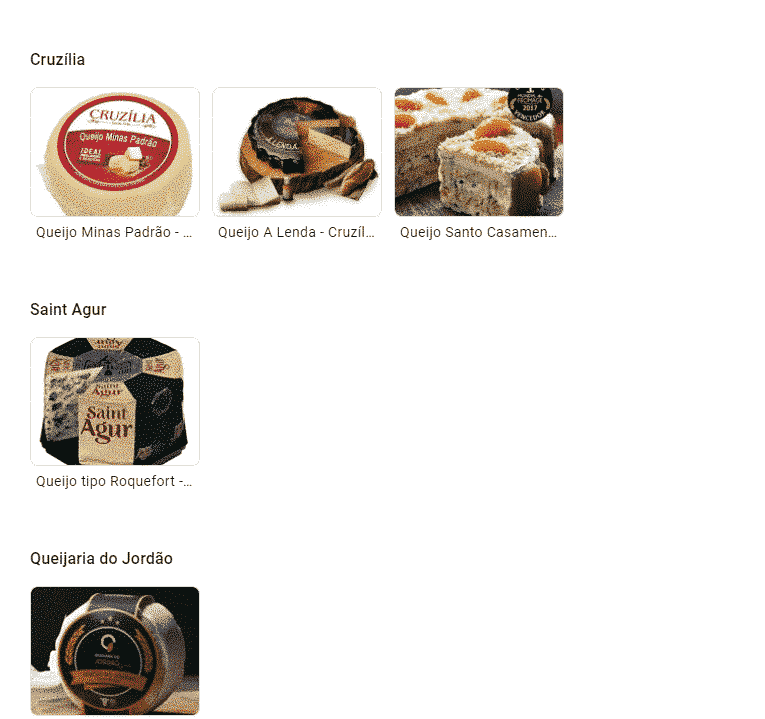Image resolution: width=765 pixels, height=719 pixels.
Task: Open the Queijo Minas Padrão product card
Action: click(x=115, y=152)
